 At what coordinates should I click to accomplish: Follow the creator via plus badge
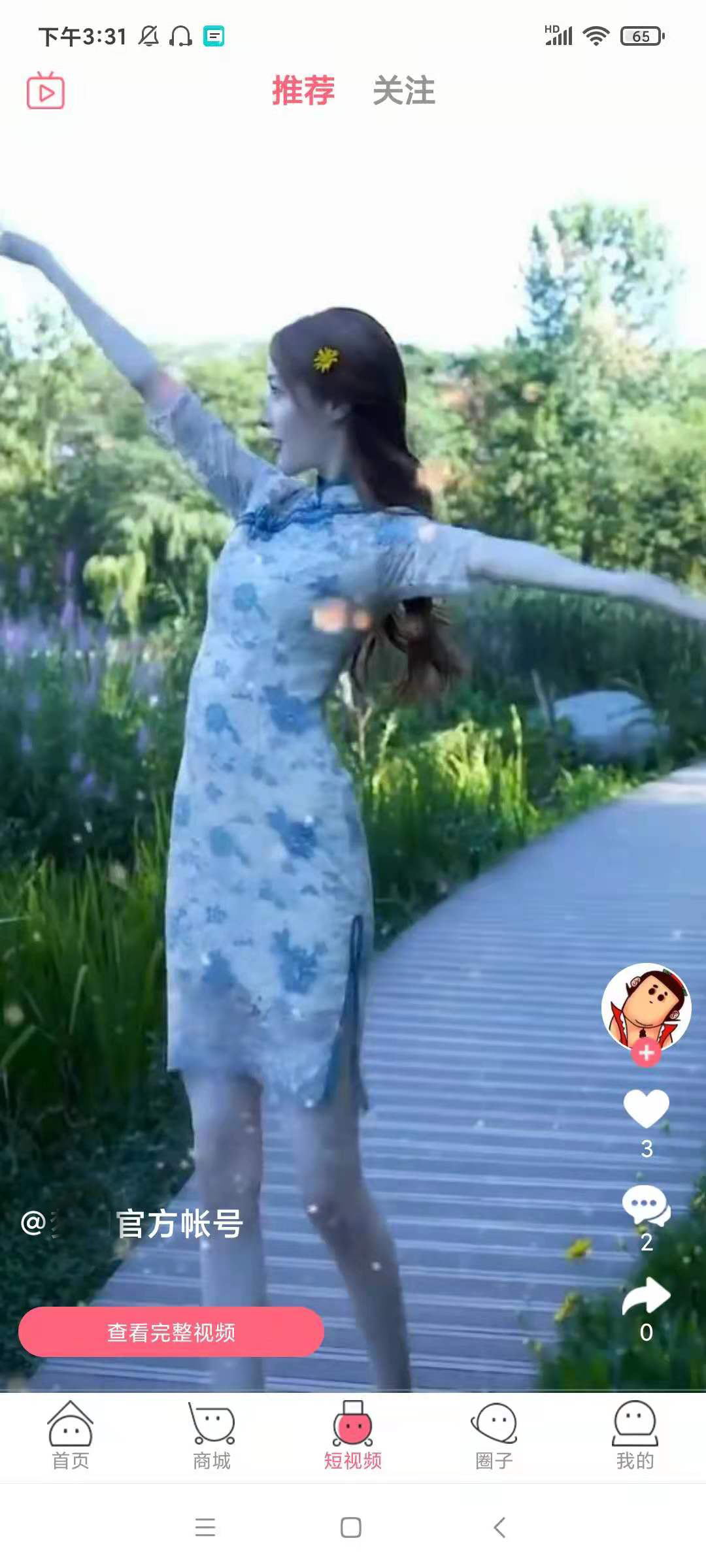pos(646,1053)
